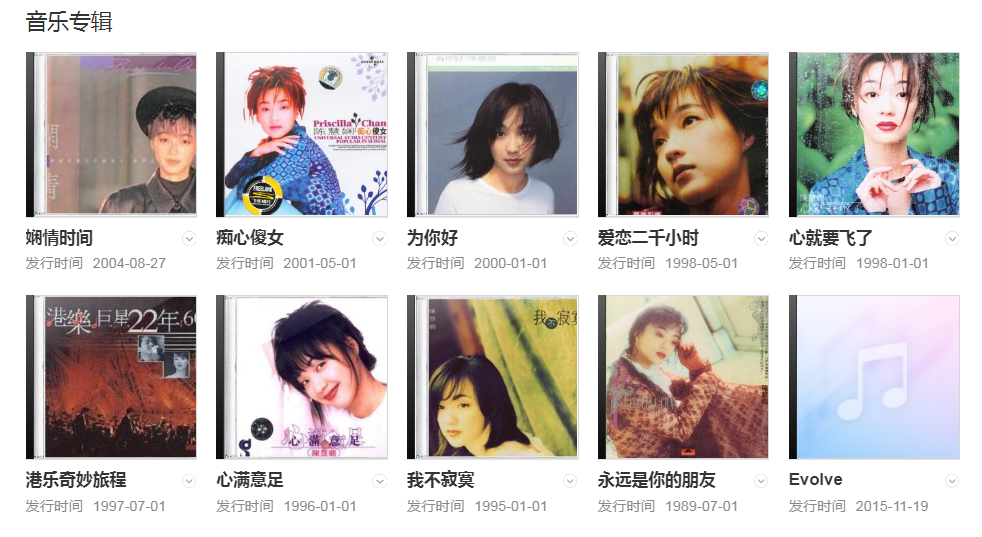The height and width of the screenshot is (537, 982).
Task: Expand the dropdown arrow beside 港乐奇妙旅程
Action: pyautogui.click(x=189, y=481)
